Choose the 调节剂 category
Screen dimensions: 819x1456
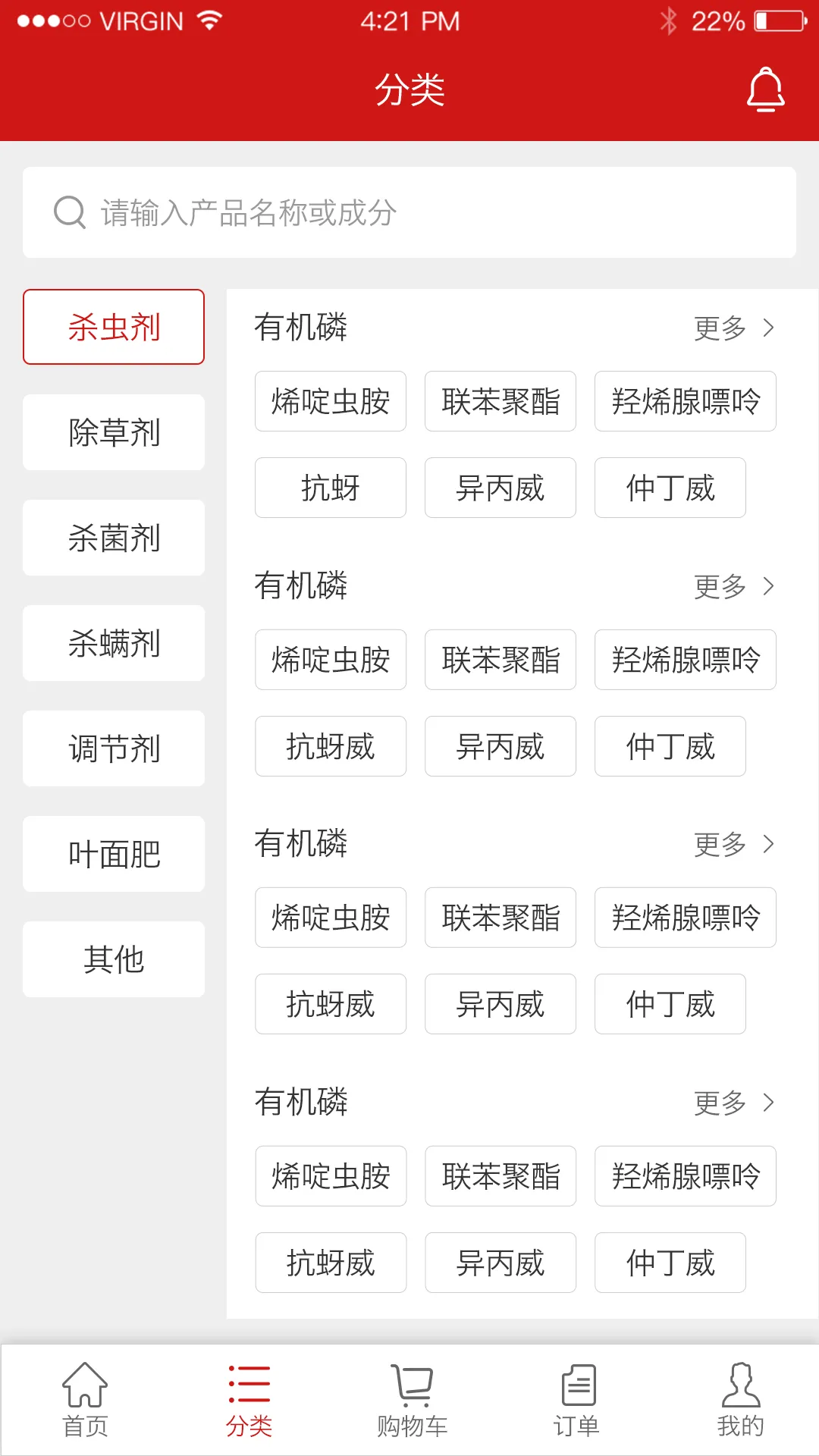point(113,749)
